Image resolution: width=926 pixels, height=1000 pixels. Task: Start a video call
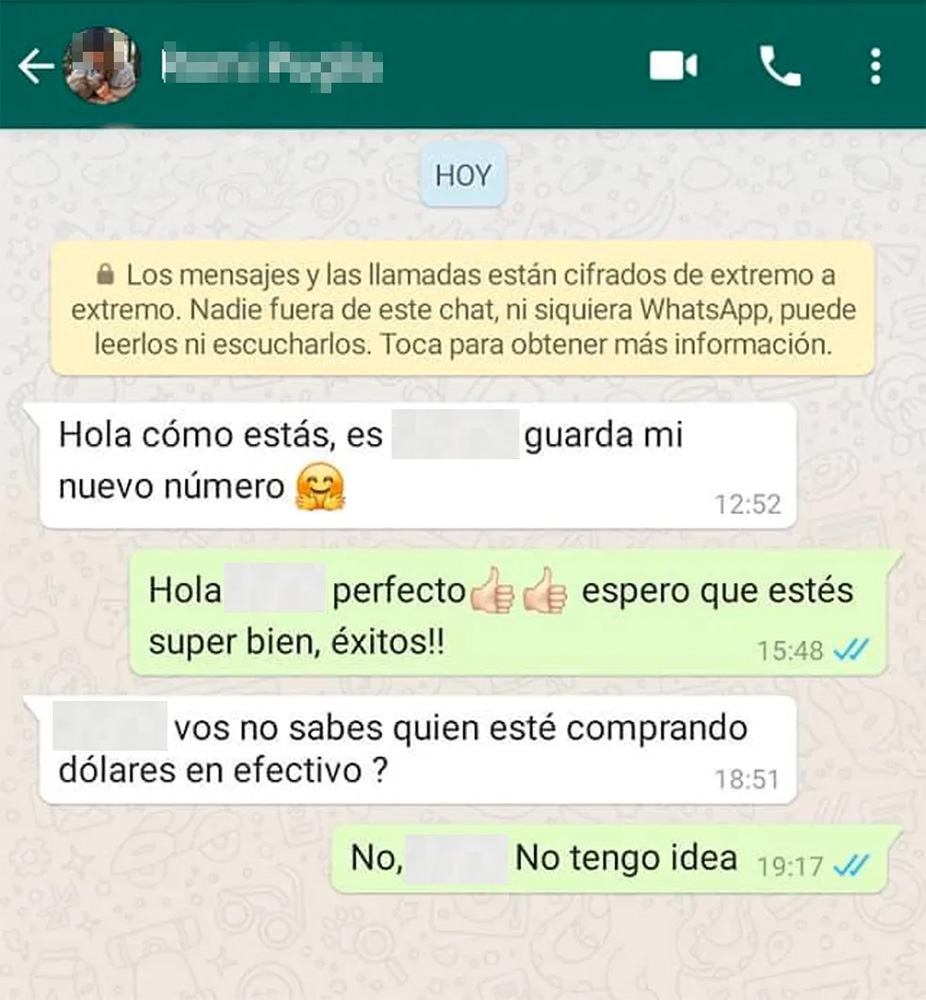(673, 67)
